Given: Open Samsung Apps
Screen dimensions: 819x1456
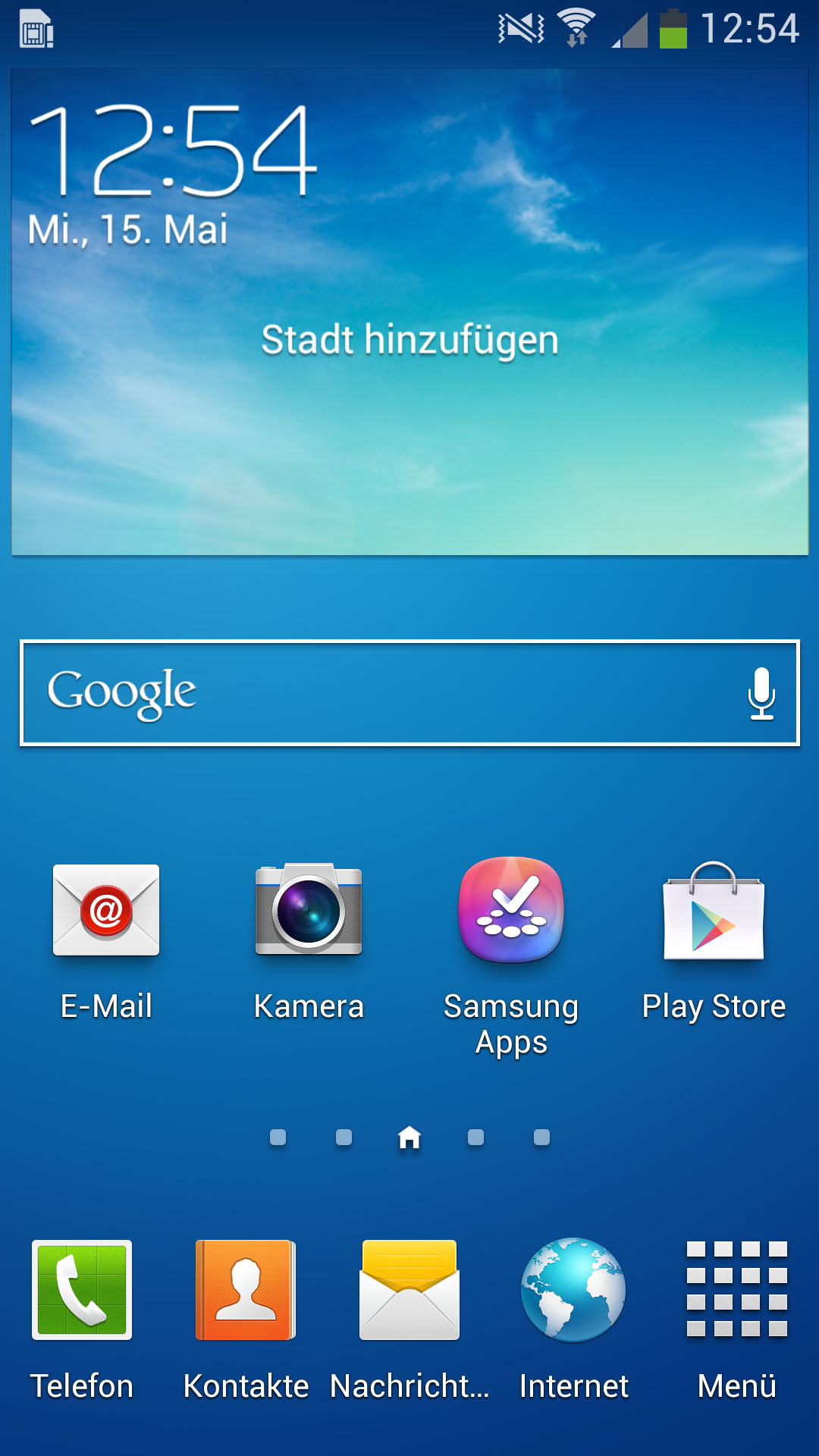Looking at the screenshot, I should pos(511,957).
